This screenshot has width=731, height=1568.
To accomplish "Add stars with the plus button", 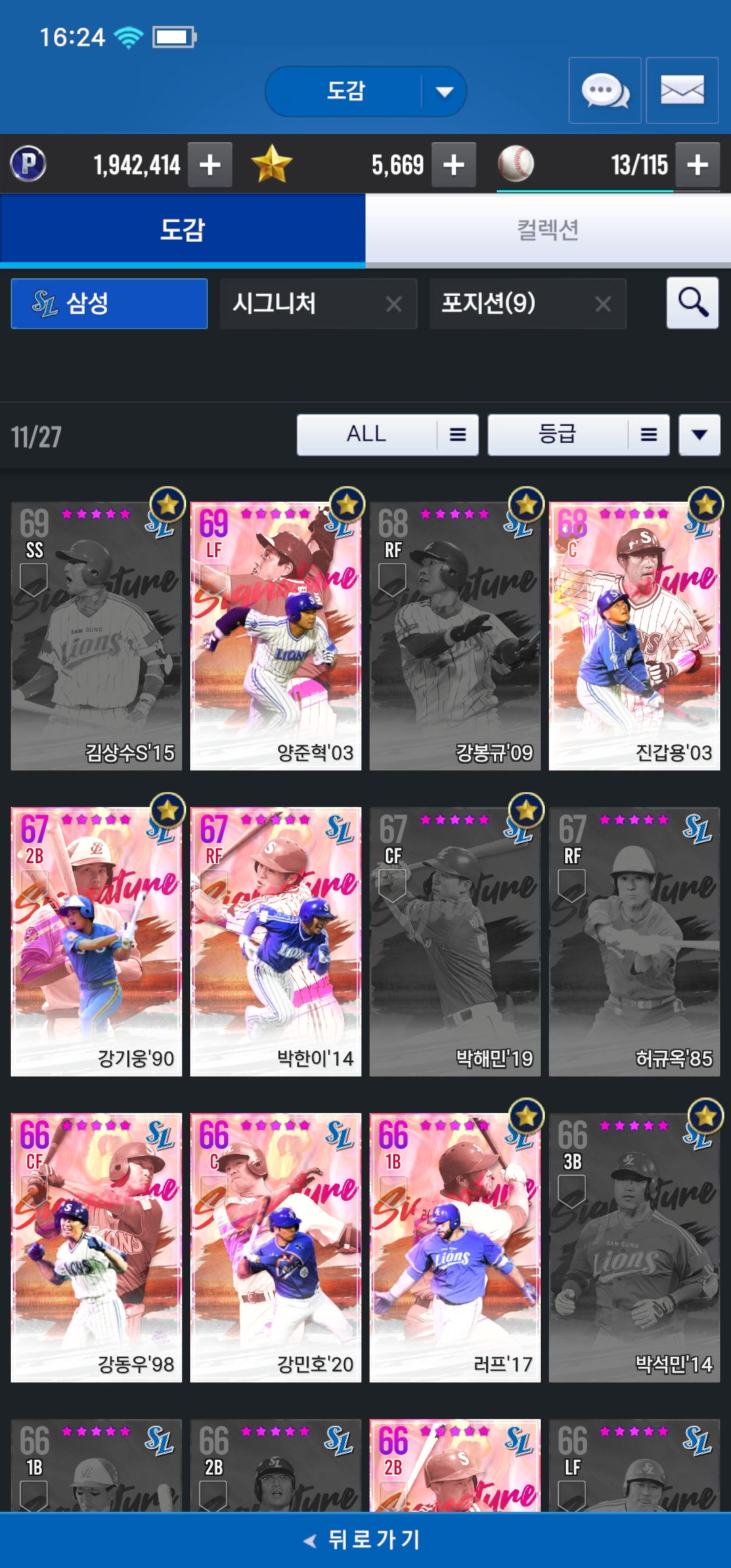I will pyautogui.click(x=453, y=165).
